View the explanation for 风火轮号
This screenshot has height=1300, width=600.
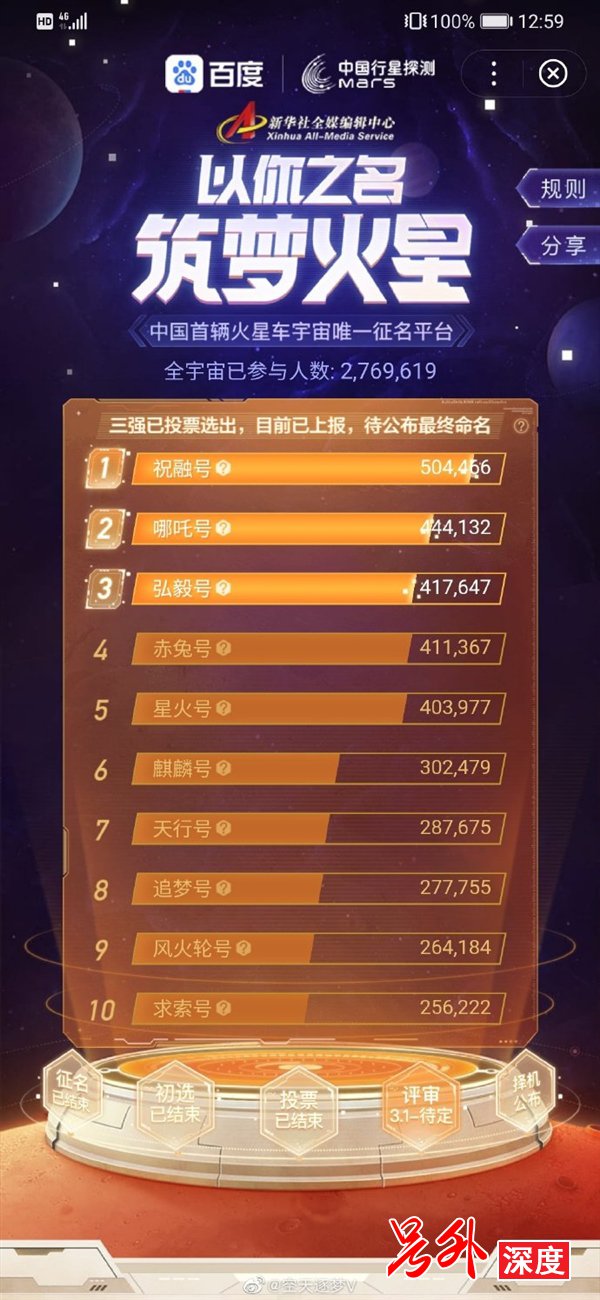point(243,948)
